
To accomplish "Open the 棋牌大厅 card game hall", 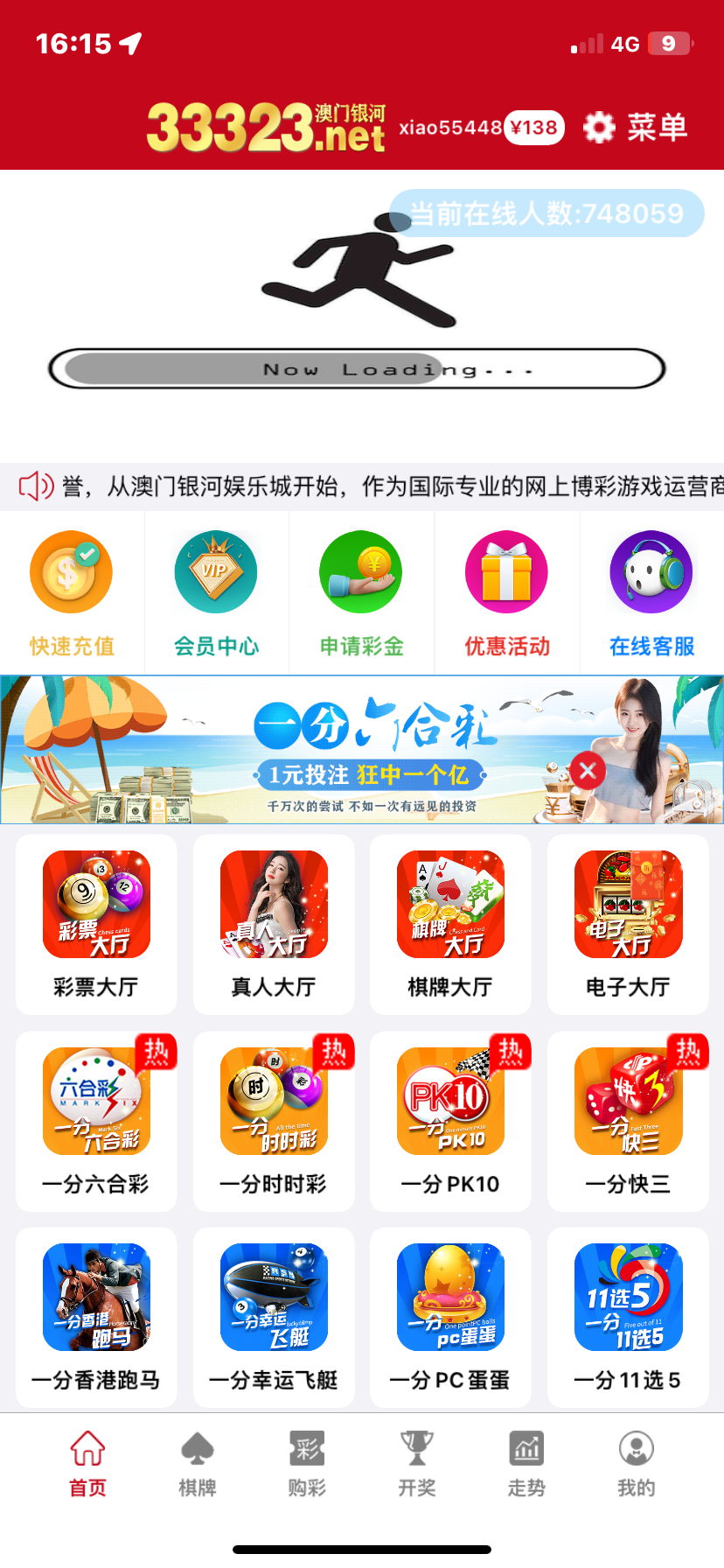I will pyautogui.click(x=450, y=924).
